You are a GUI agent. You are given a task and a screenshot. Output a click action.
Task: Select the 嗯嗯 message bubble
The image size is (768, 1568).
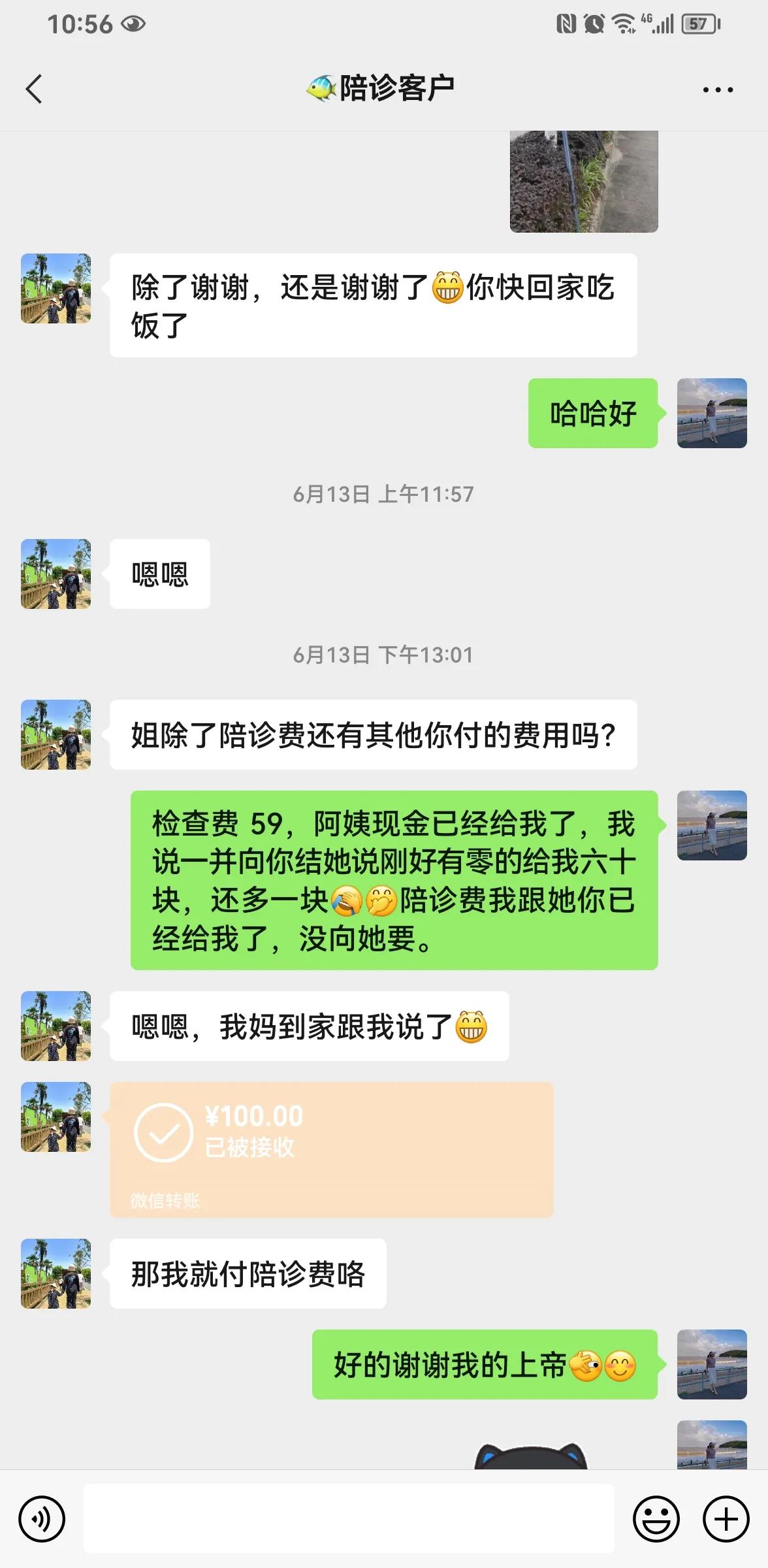click(160, 574)
